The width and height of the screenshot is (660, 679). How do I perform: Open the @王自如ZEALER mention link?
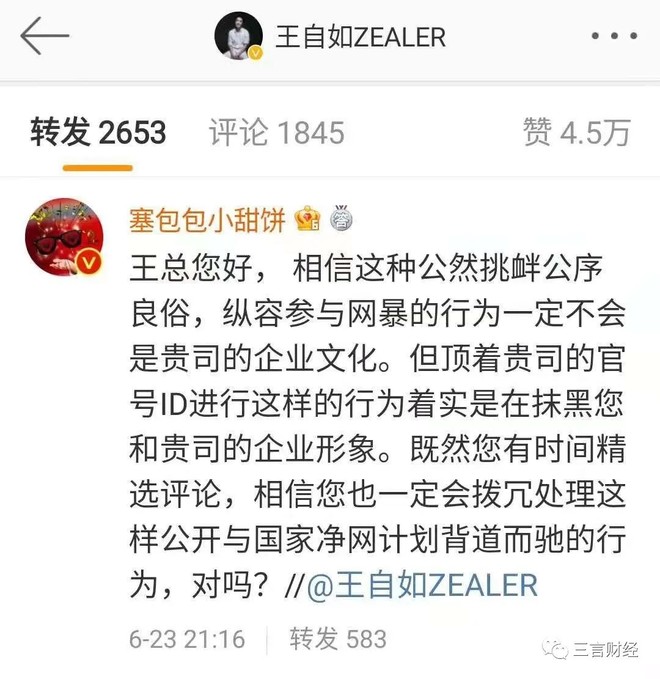point(422,585)
